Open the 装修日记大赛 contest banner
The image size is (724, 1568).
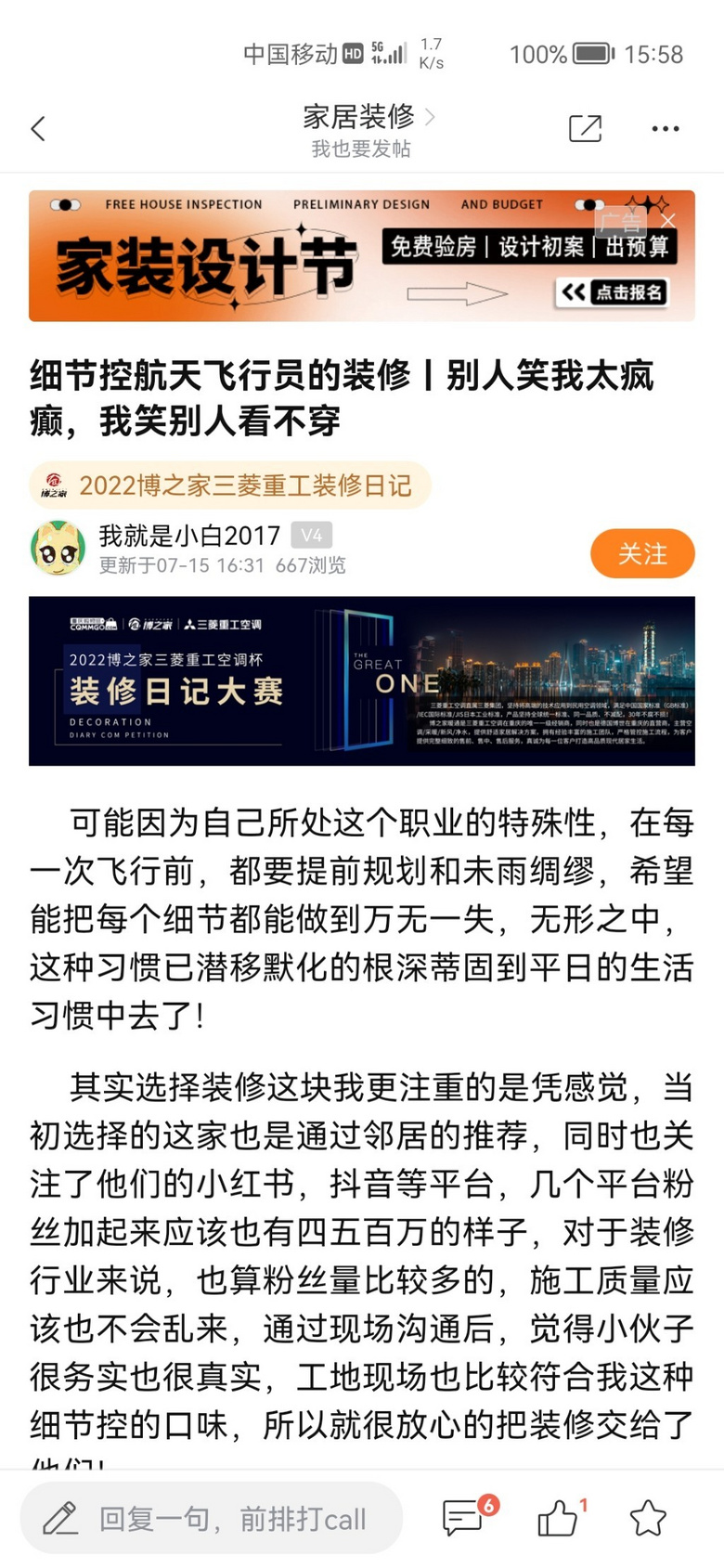(361, 680)
